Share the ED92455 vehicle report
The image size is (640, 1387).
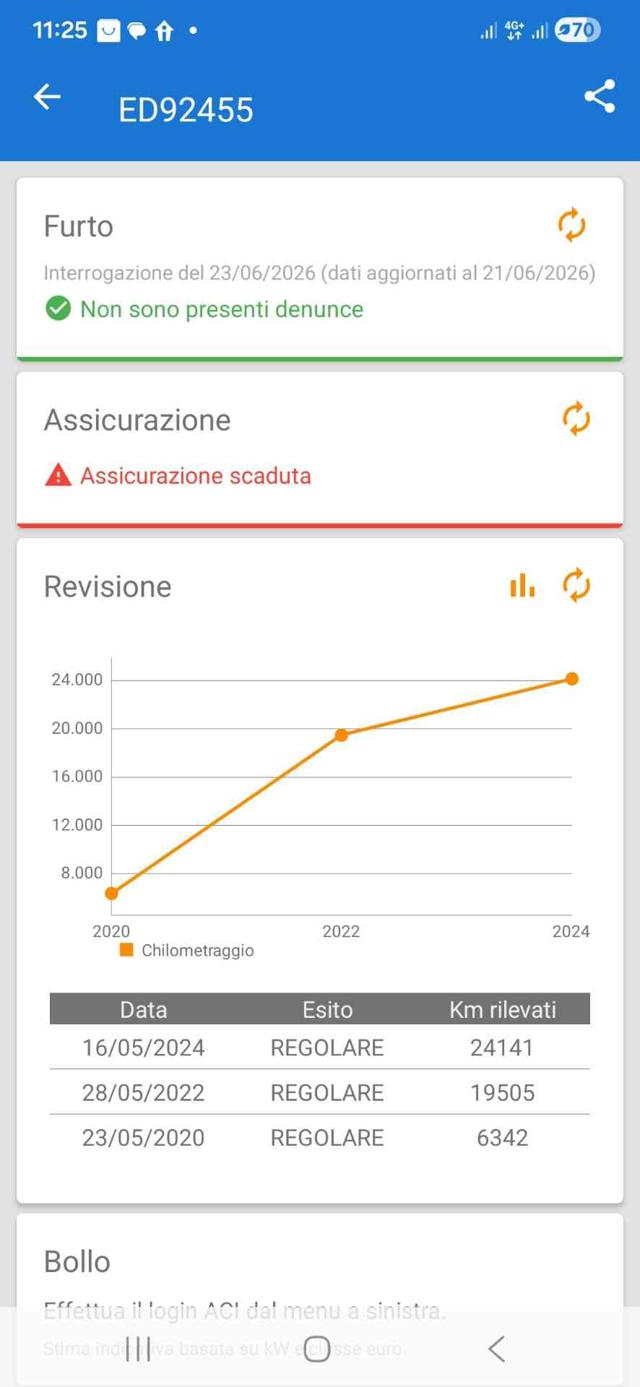[599, 97]
